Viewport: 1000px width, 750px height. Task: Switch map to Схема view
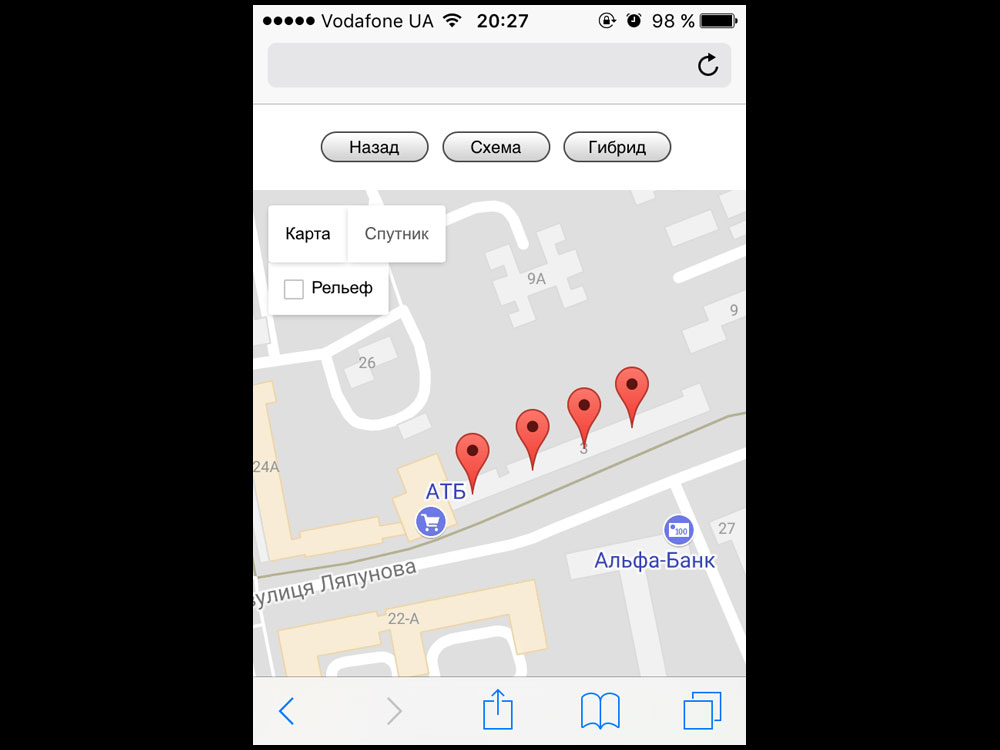pos(496,147)
